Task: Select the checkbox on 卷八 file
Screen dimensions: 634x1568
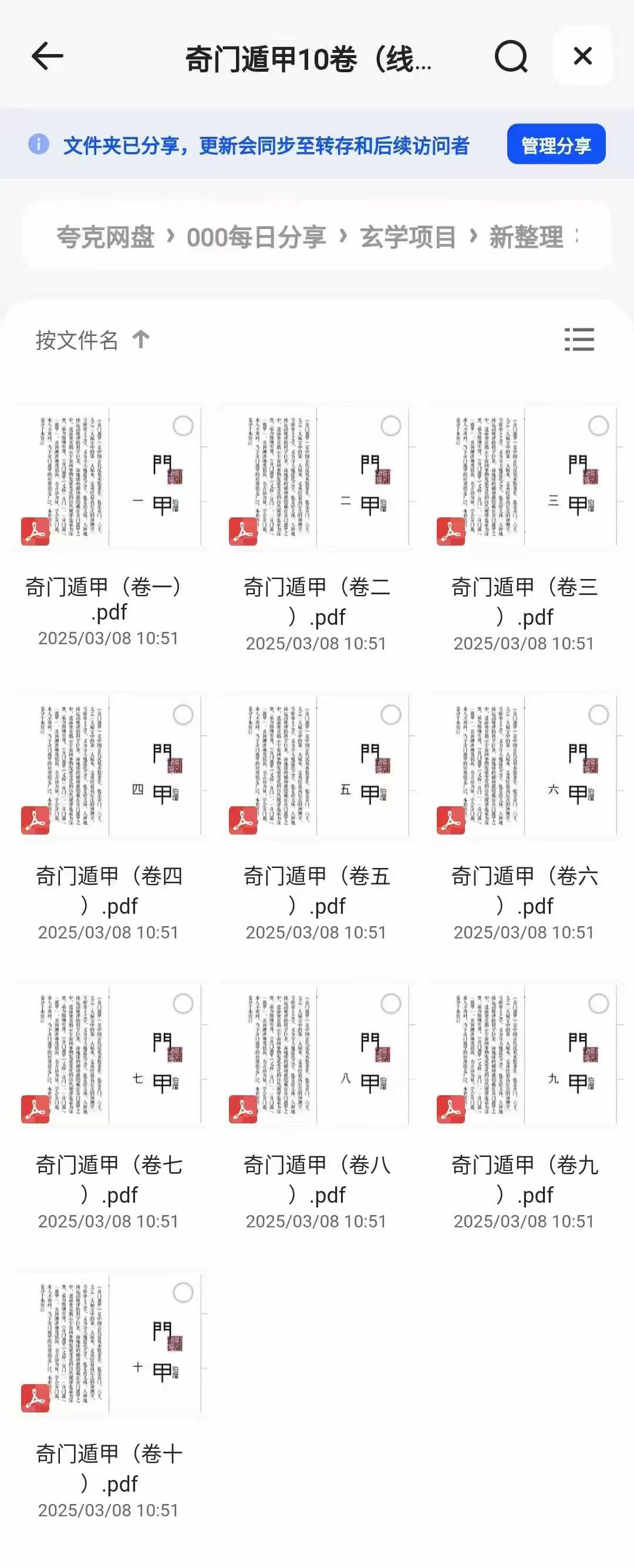Action: coord(390,1004)
